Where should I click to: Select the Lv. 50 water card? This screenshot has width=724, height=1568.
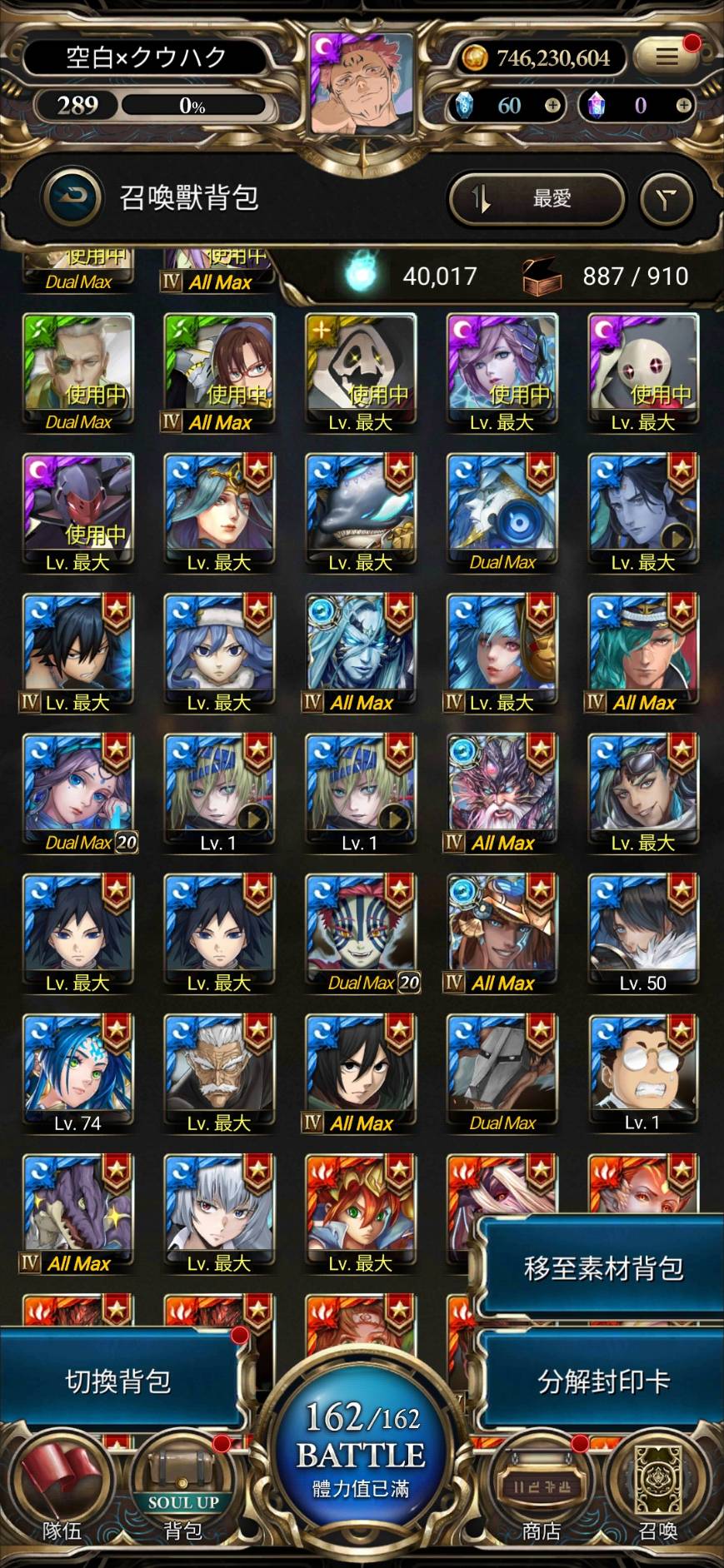point(642,933)
